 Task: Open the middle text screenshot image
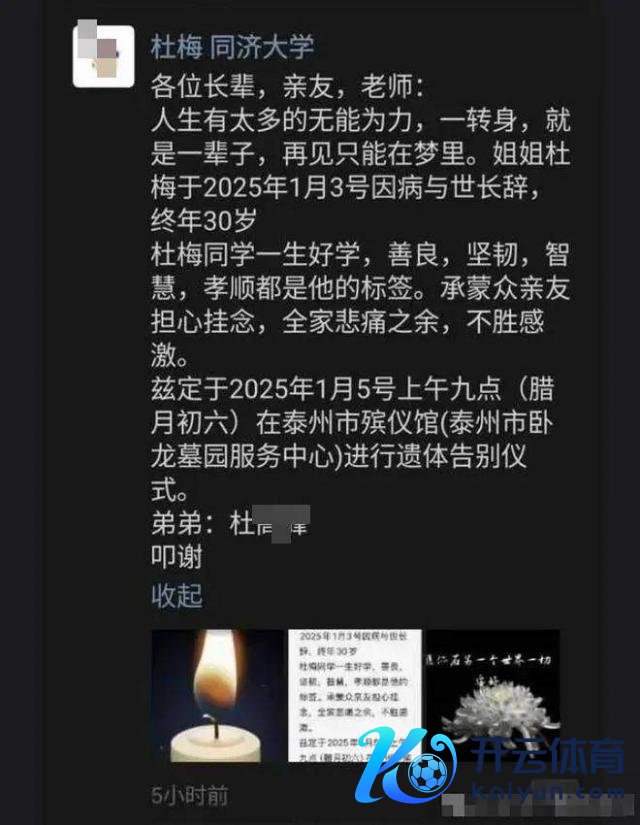(x=354, y=695)
